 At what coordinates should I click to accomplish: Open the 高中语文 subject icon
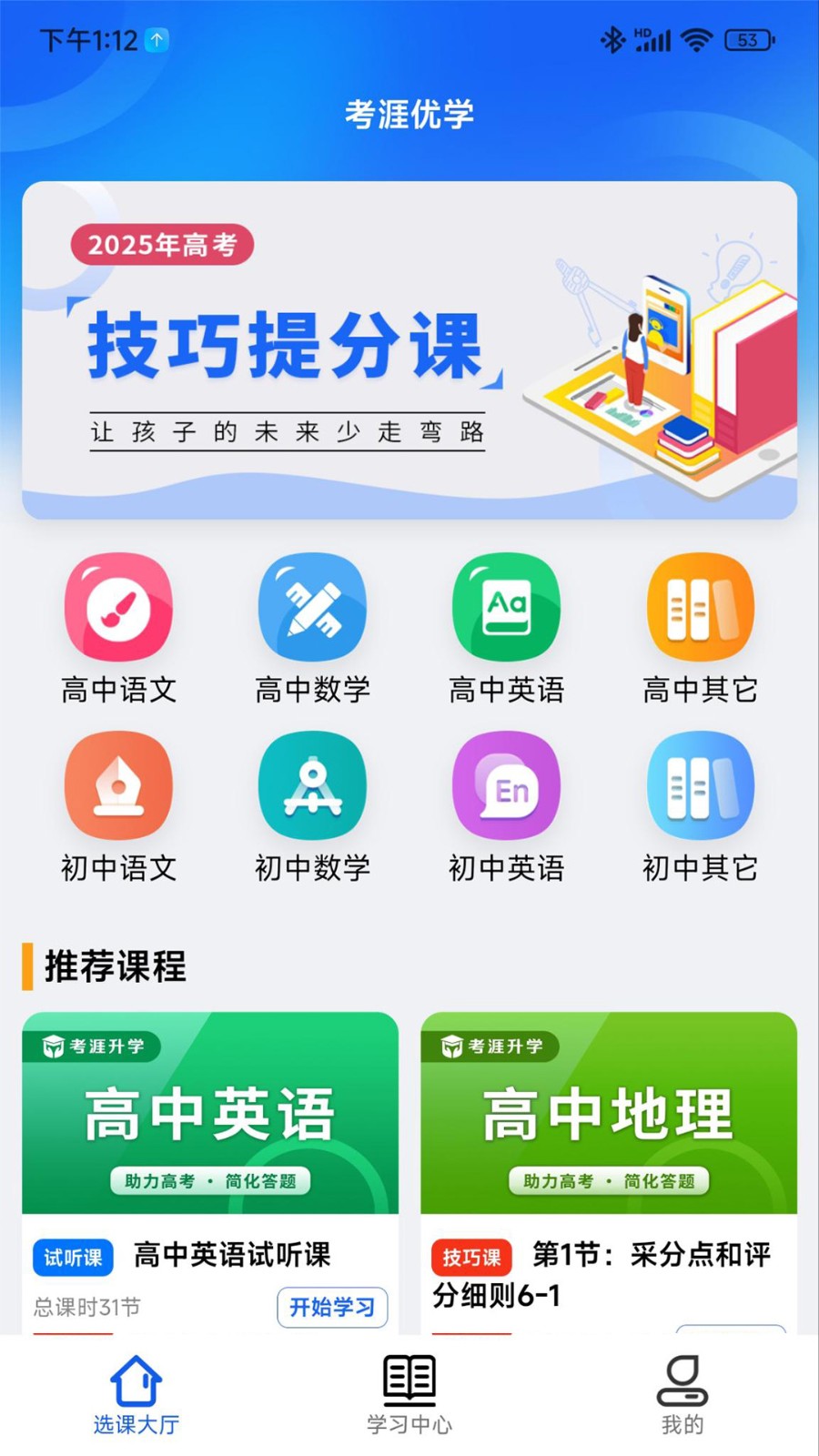(117, 607)
